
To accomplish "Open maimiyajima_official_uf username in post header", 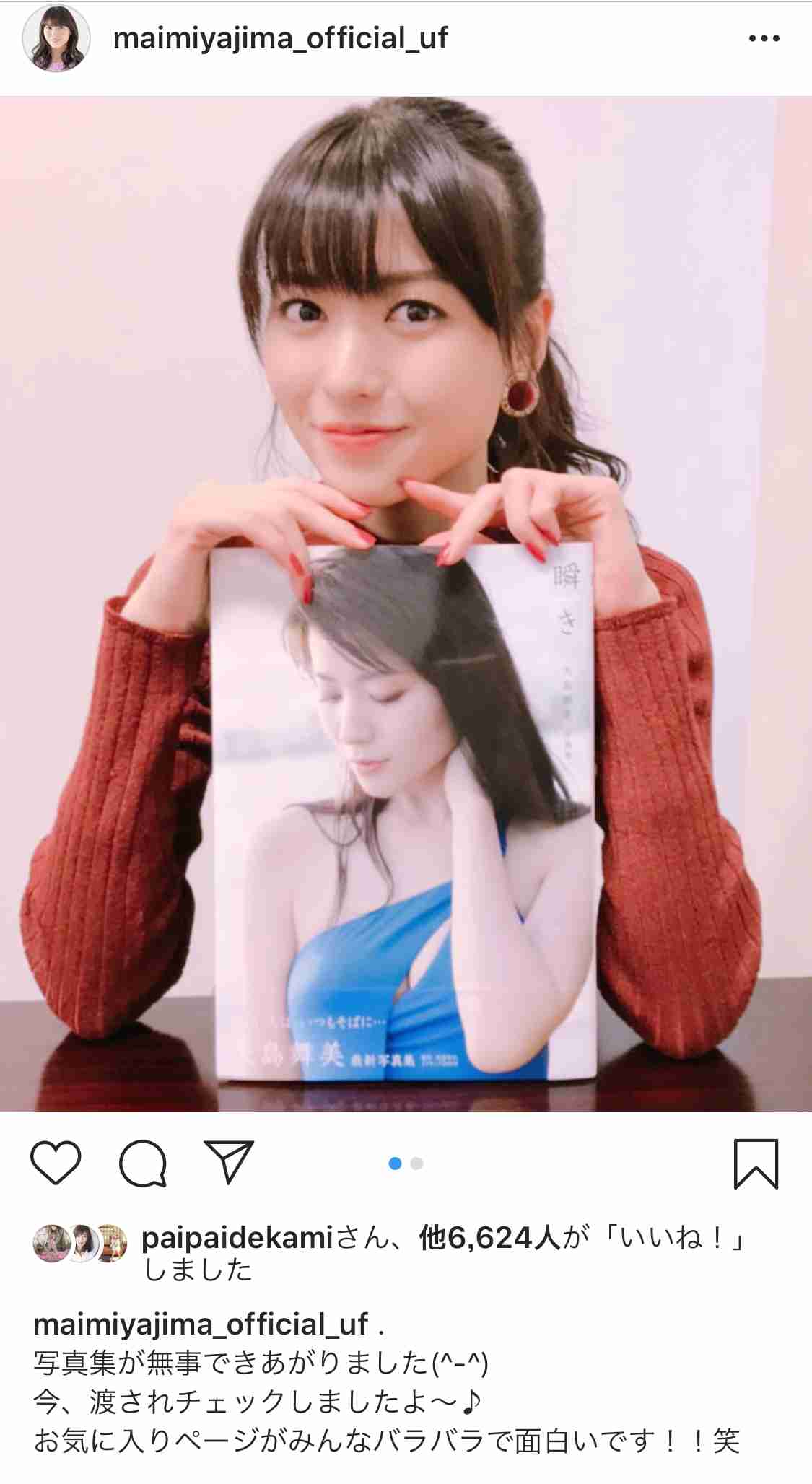I will (x=280, y=38).
